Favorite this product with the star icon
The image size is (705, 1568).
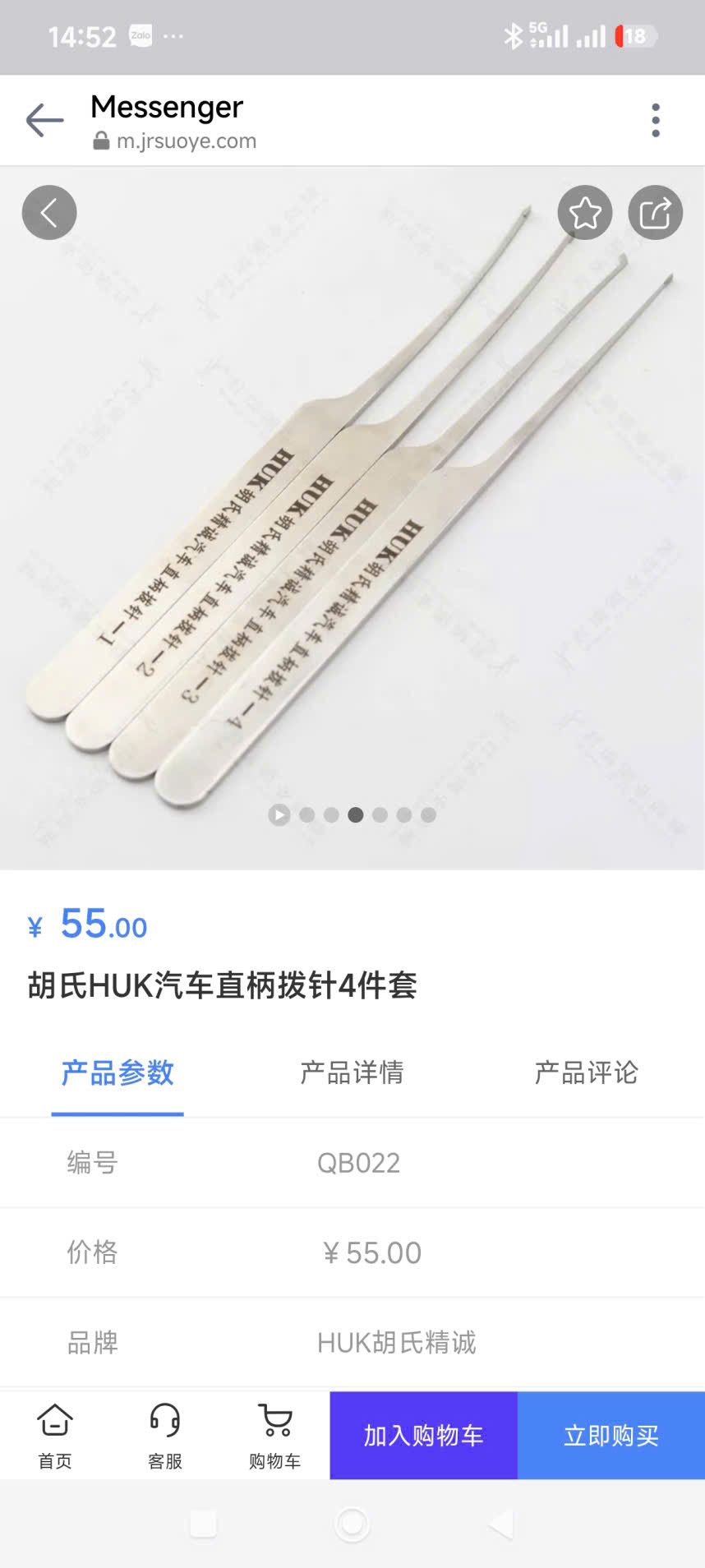(585, 213)
